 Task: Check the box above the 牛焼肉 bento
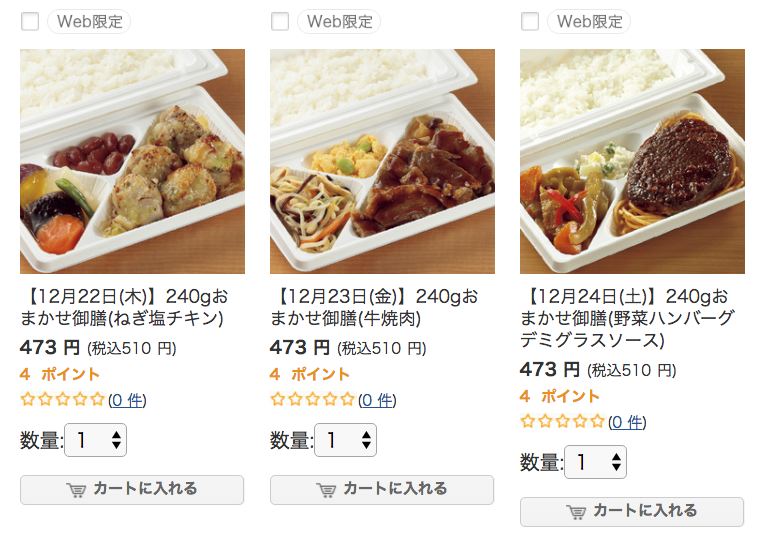coord(280,21)
